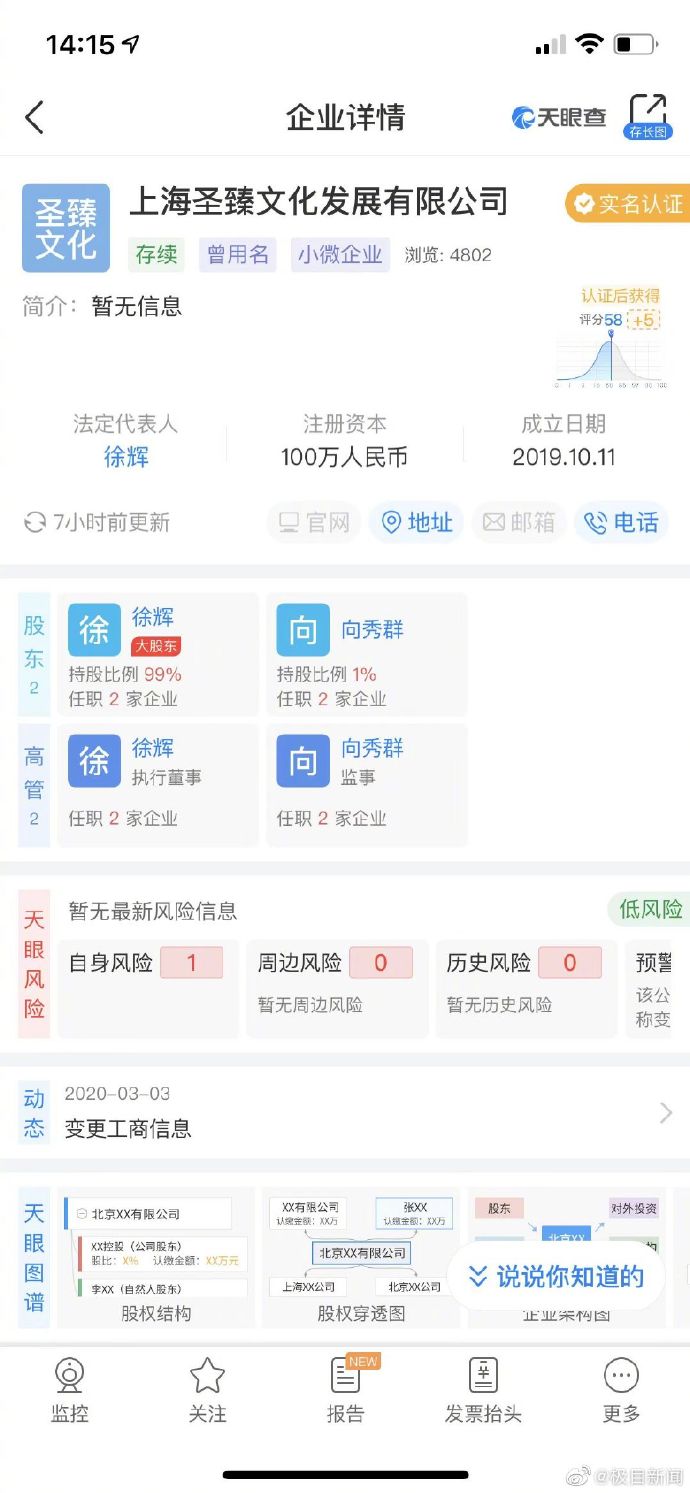
Task: View 自身风险 details
Action: click(x=147, y=985)
